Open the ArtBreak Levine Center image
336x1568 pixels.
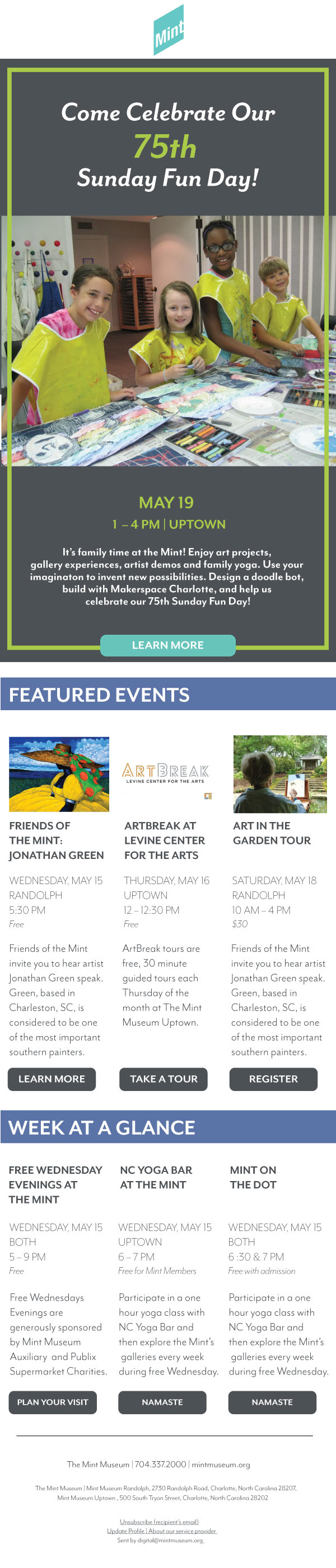(x=166, y=773)
